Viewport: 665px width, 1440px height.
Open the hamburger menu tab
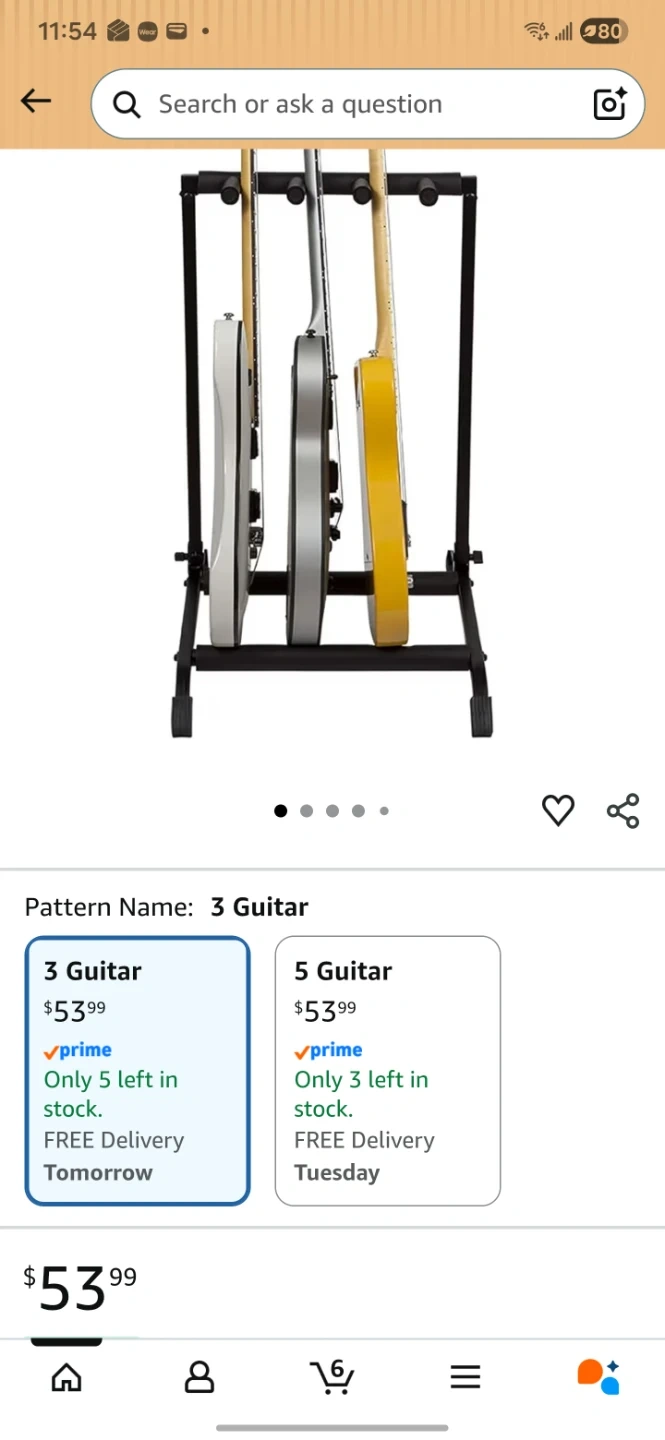465,1377
